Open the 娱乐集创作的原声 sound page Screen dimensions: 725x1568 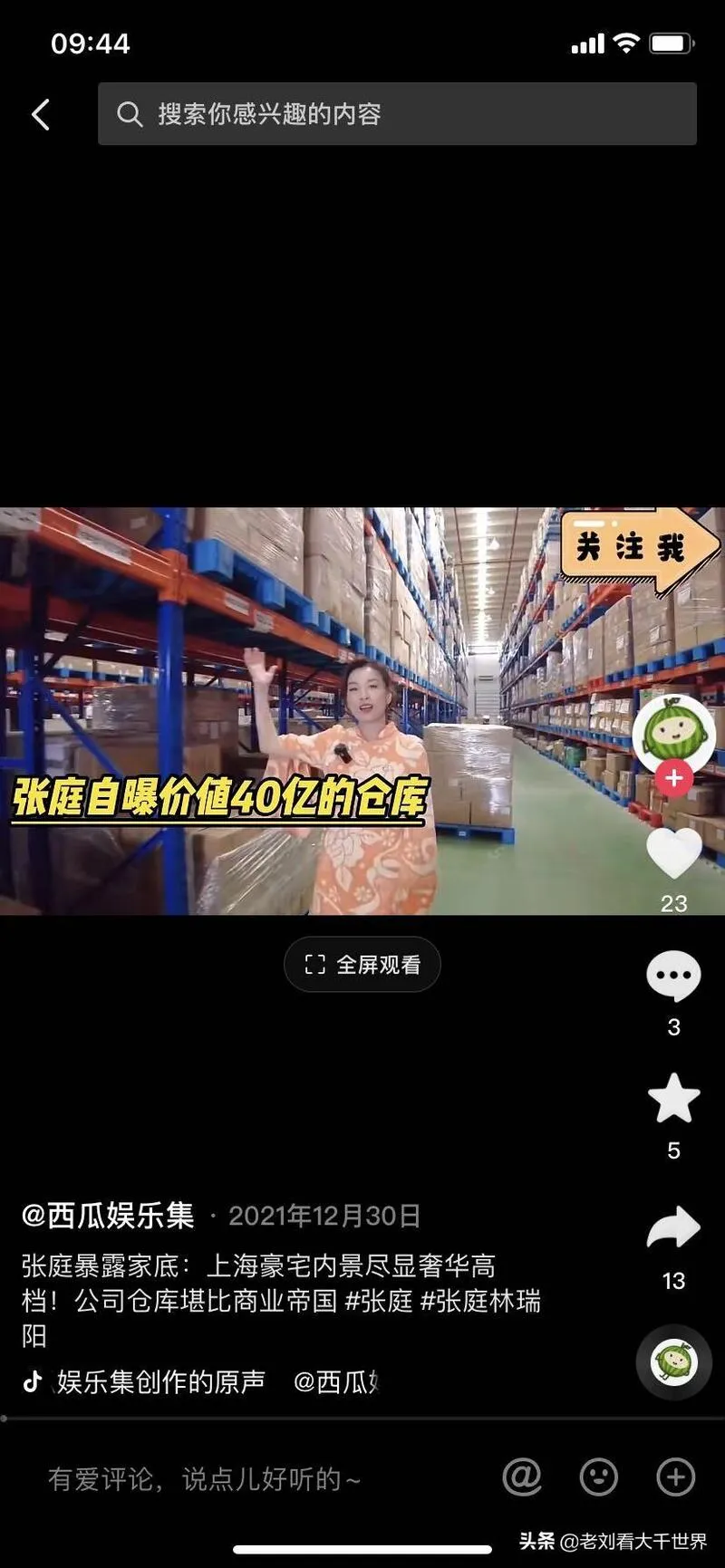click(x=161, y=1381)
